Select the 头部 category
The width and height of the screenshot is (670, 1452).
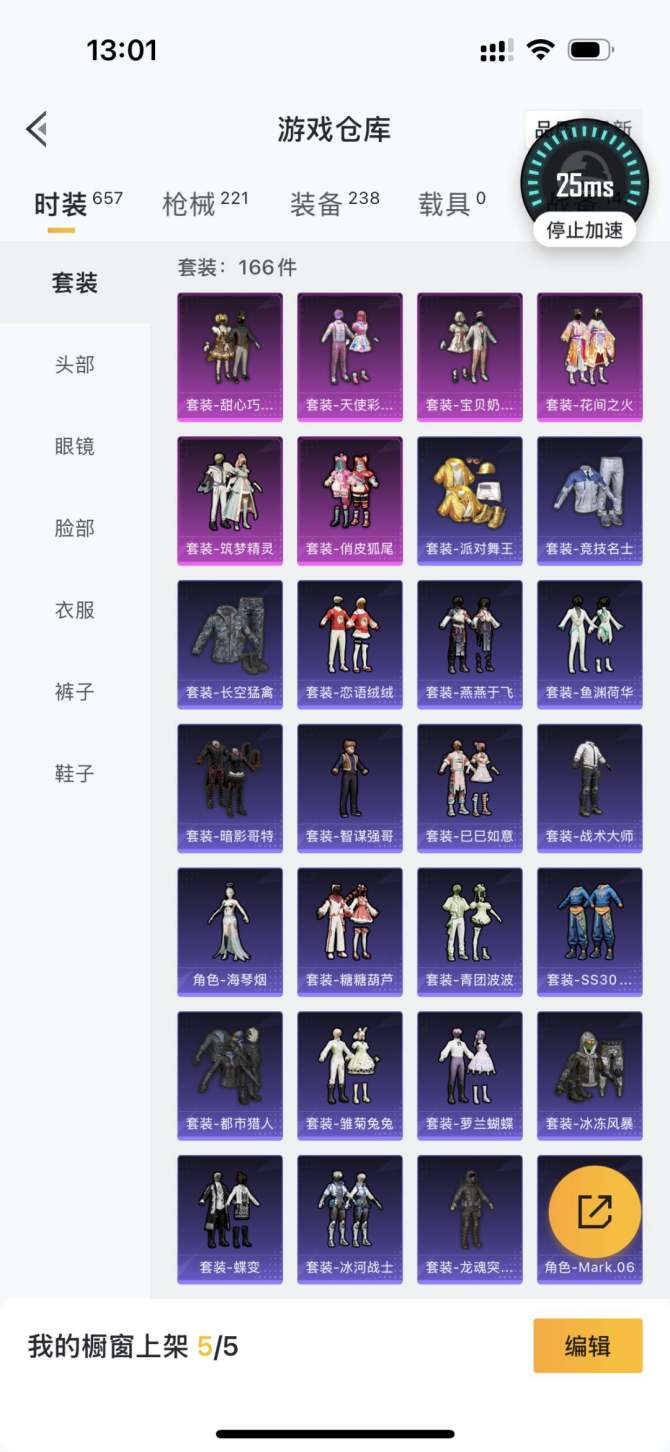point(75,365)
